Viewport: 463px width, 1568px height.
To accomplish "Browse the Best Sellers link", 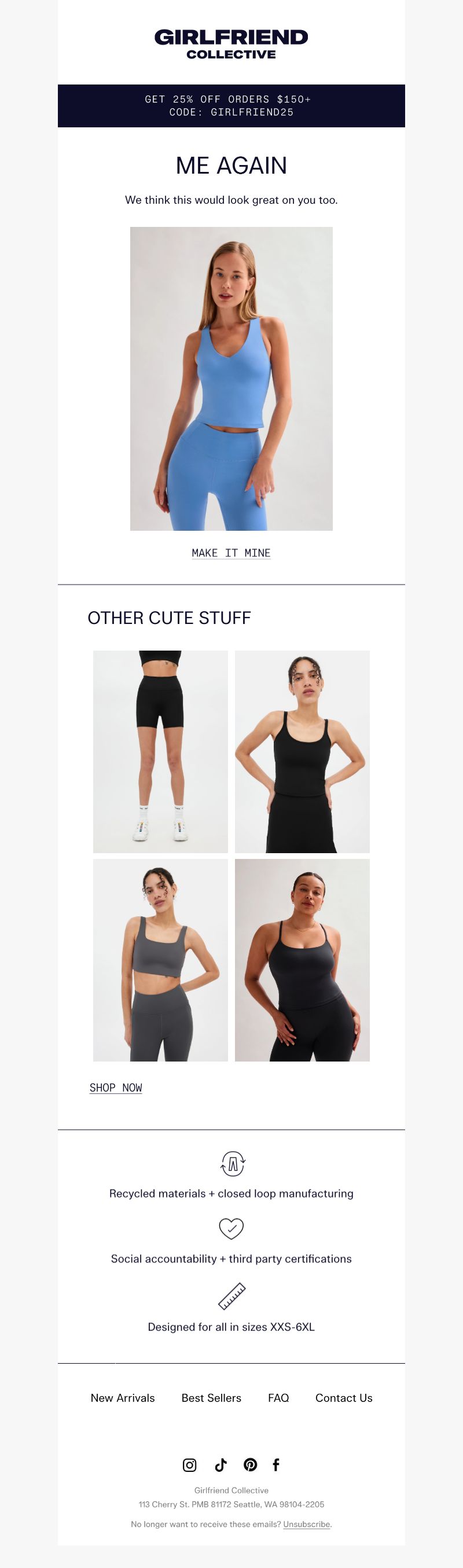I will (x=211, y=1398).
